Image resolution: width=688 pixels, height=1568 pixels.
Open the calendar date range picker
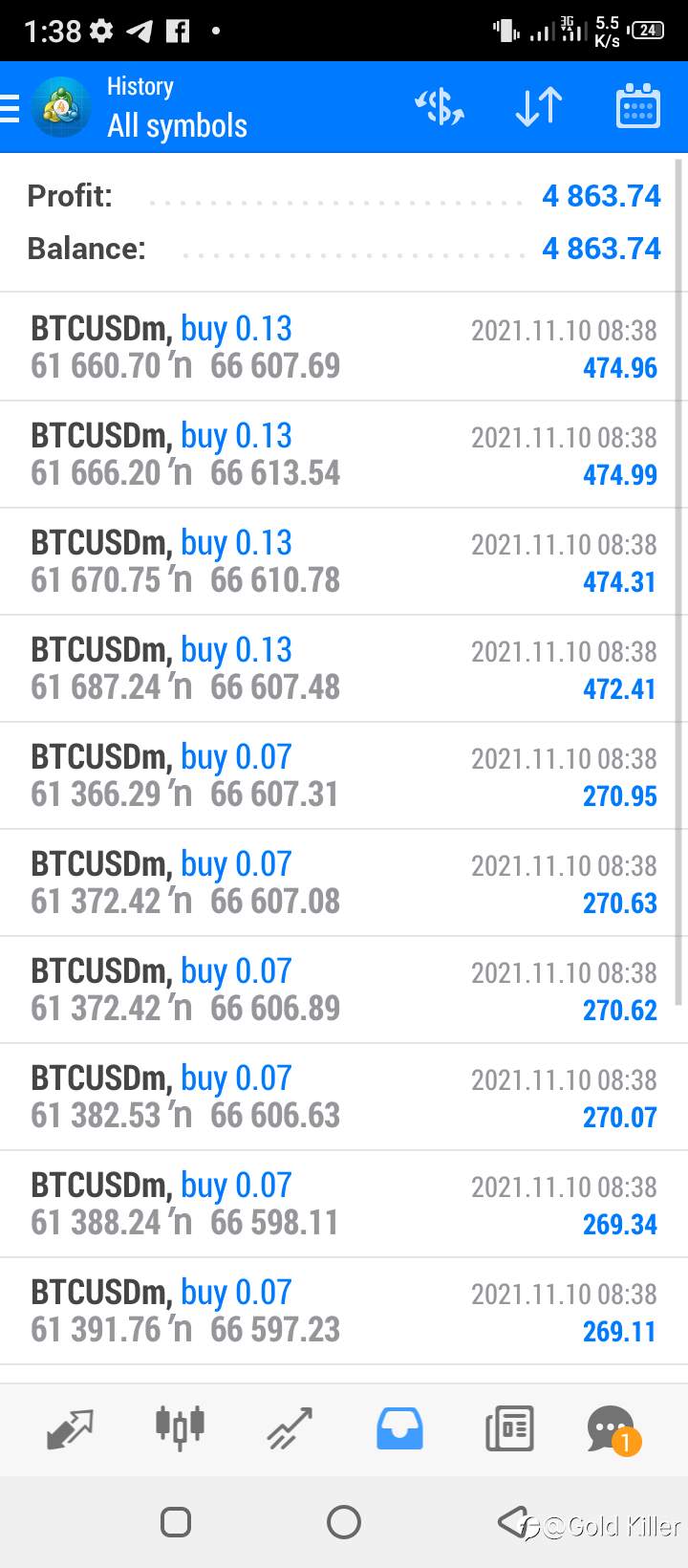coord(637,106)
